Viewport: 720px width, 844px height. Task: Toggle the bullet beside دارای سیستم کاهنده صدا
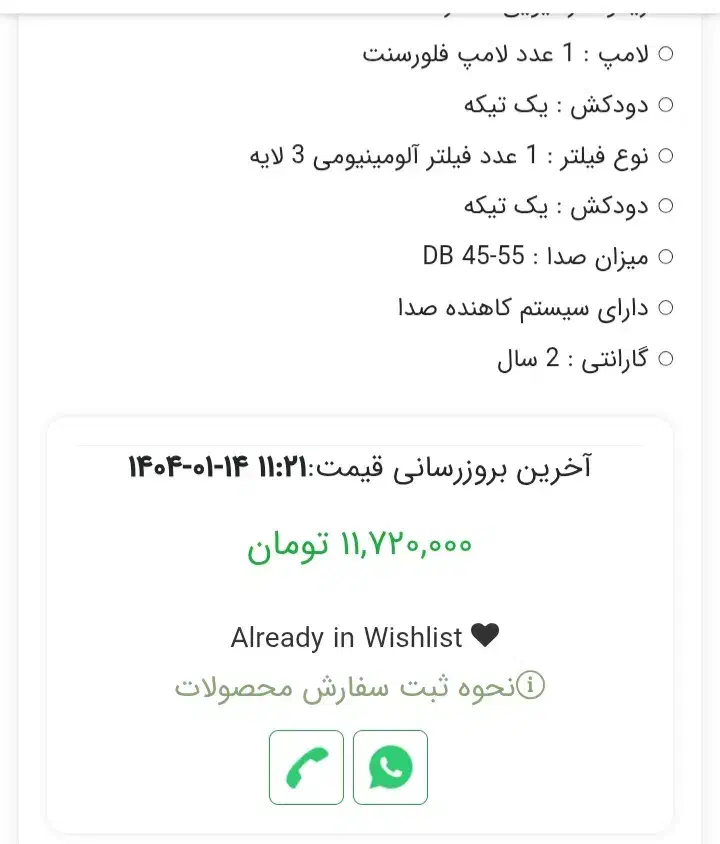664,307
